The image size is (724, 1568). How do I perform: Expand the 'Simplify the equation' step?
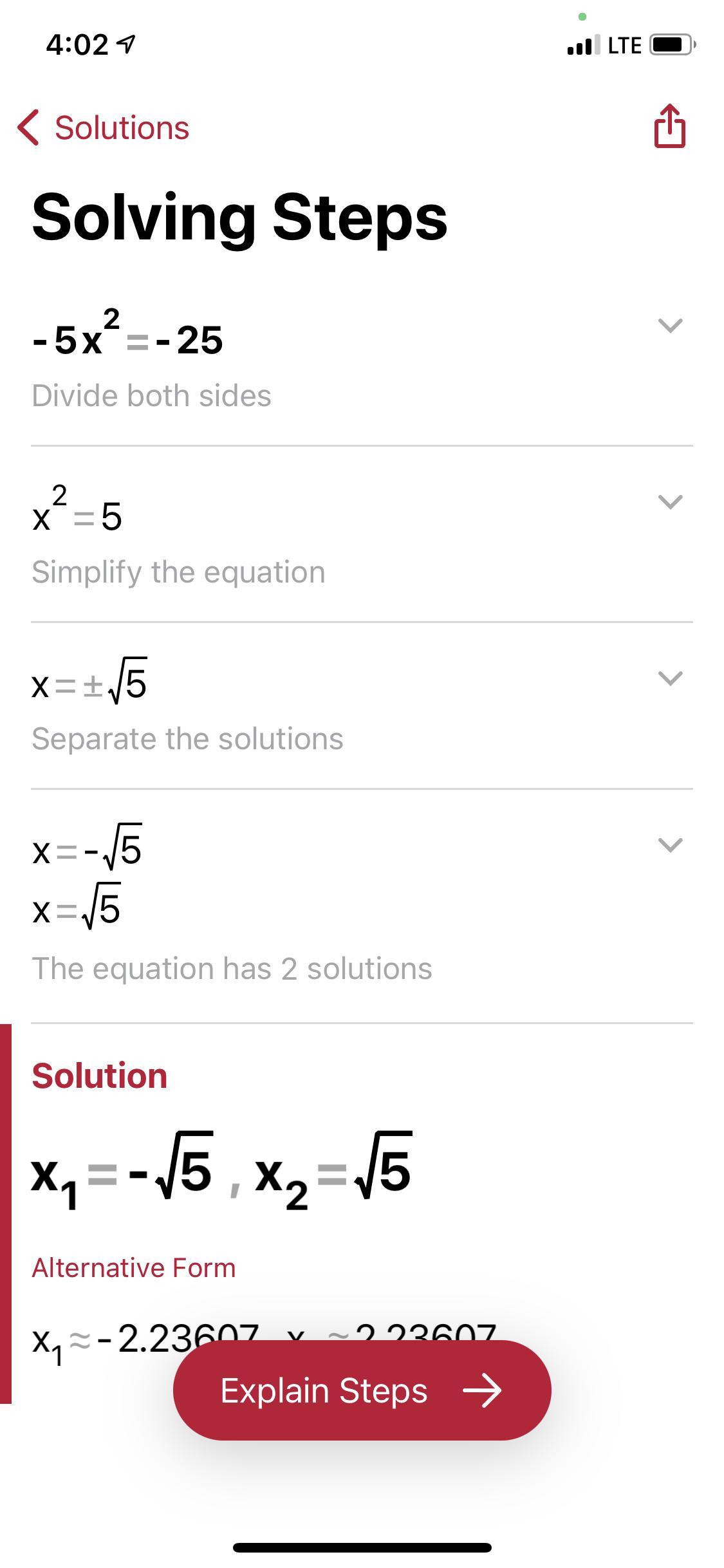coord(670,502)
